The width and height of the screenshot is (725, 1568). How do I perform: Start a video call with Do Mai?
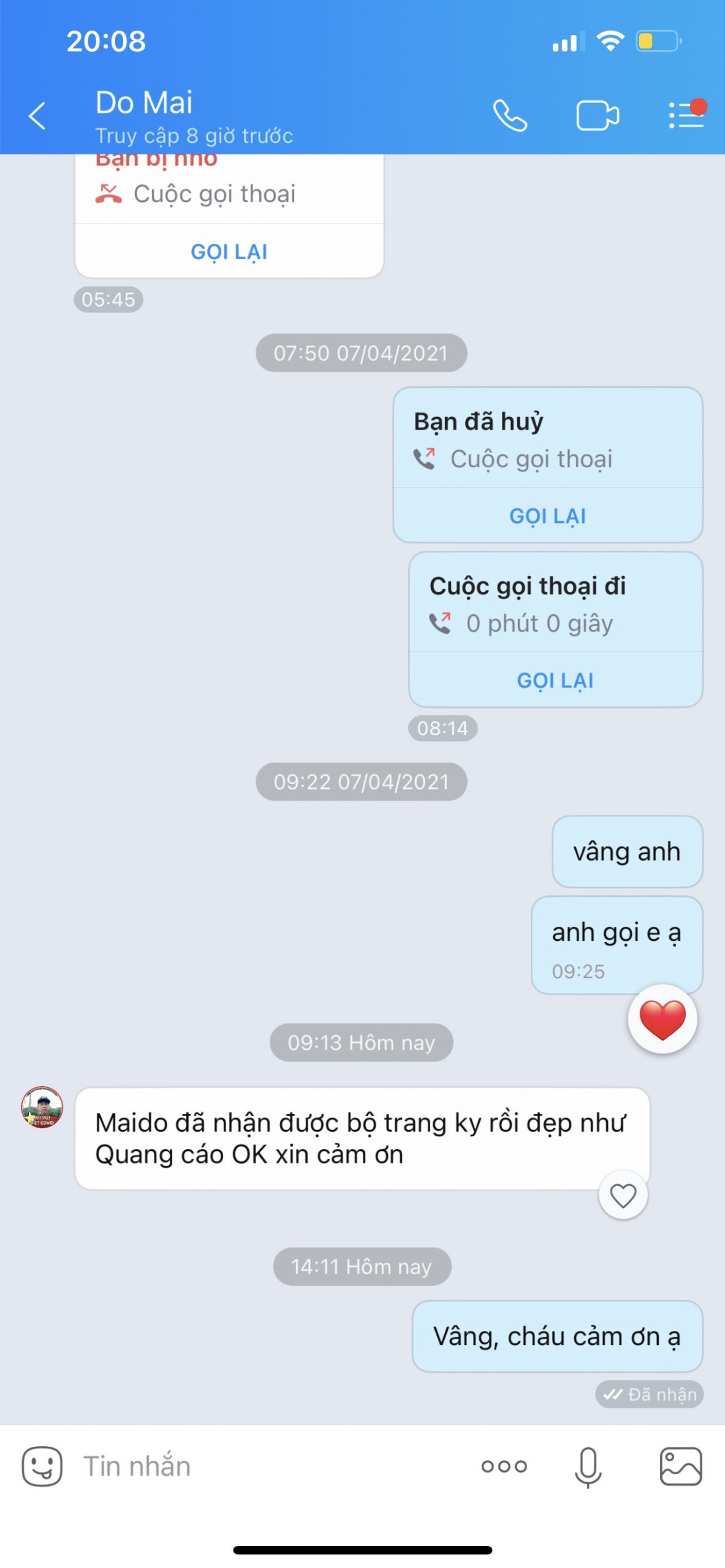point(598,116)
